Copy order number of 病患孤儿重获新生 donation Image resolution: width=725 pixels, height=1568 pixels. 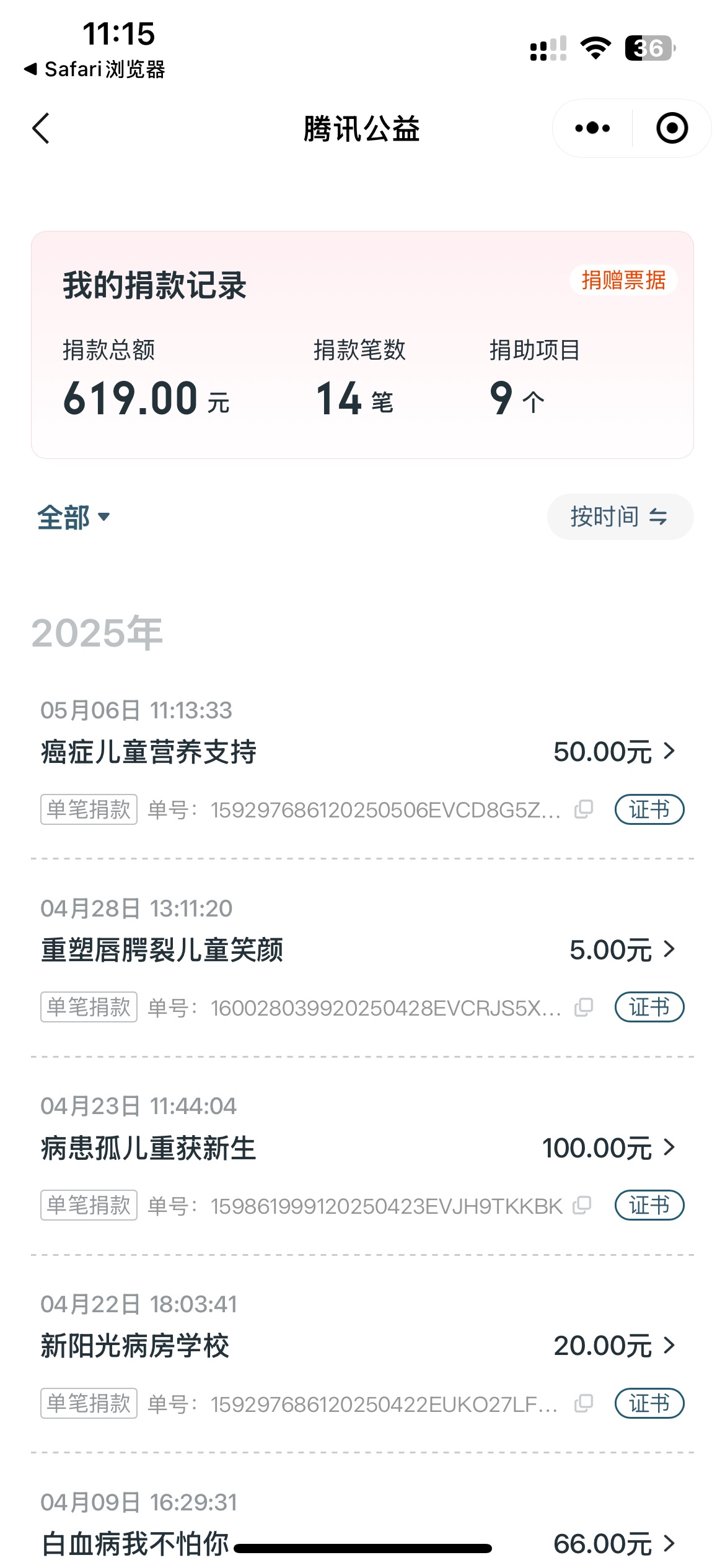(x=582, y=1205)
